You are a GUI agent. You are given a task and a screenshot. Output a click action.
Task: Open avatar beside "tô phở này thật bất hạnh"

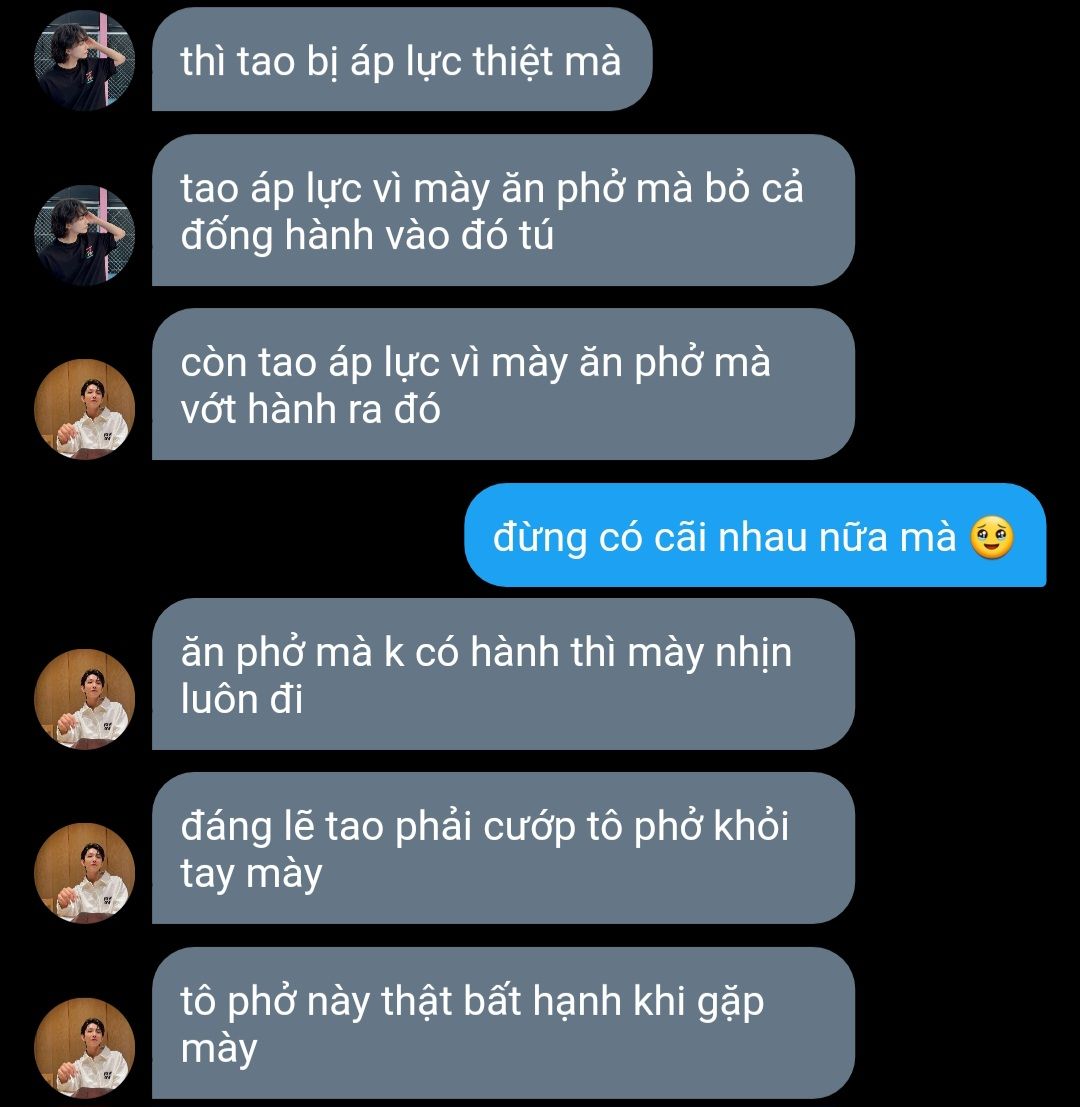point(84,1047)
